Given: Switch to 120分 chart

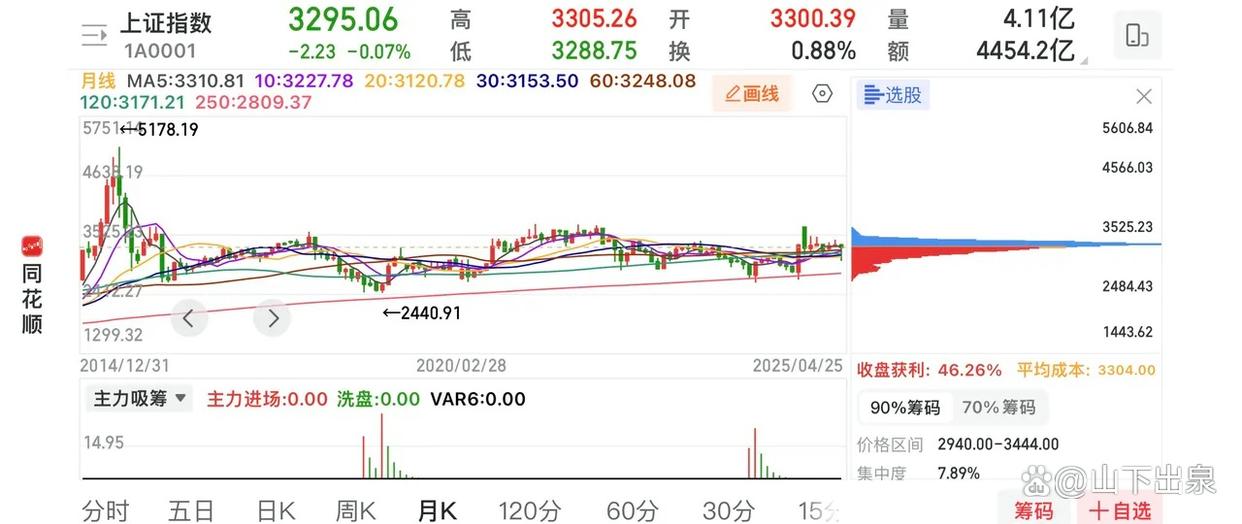Looking at the screenshot, I should 529,511.
